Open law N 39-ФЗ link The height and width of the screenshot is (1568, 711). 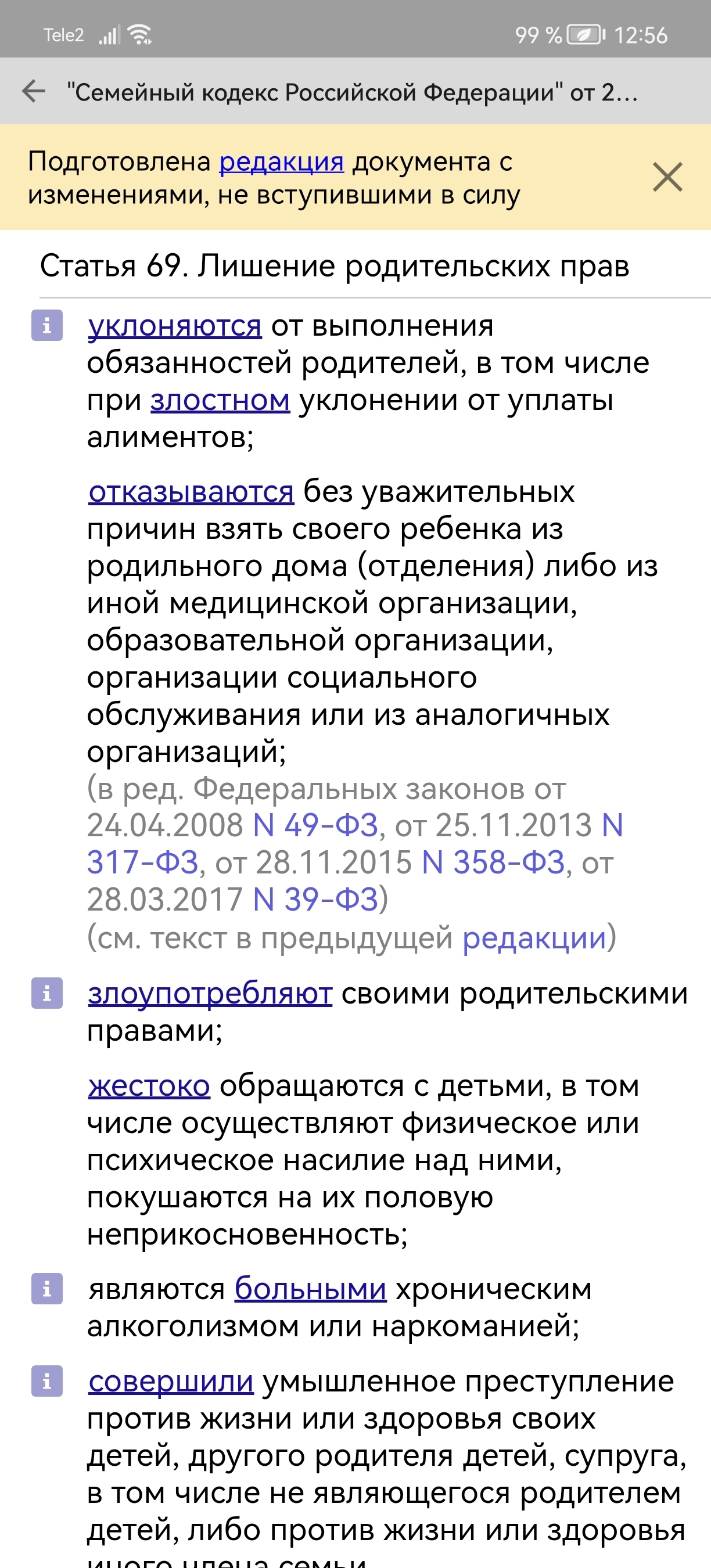coord(315,900)
